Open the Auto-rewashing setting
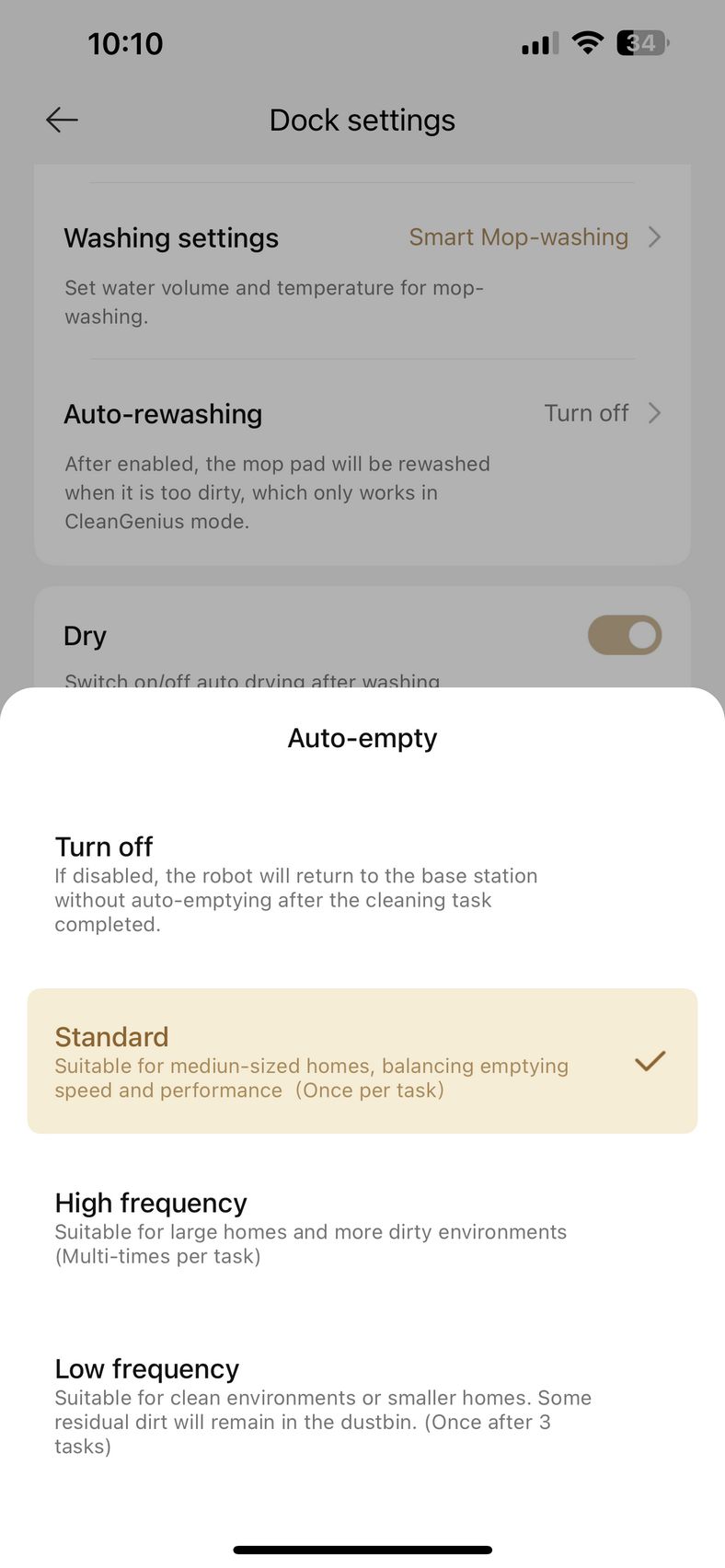Image resolution: width=725 pixels, height=1568 pixels. 362,463
